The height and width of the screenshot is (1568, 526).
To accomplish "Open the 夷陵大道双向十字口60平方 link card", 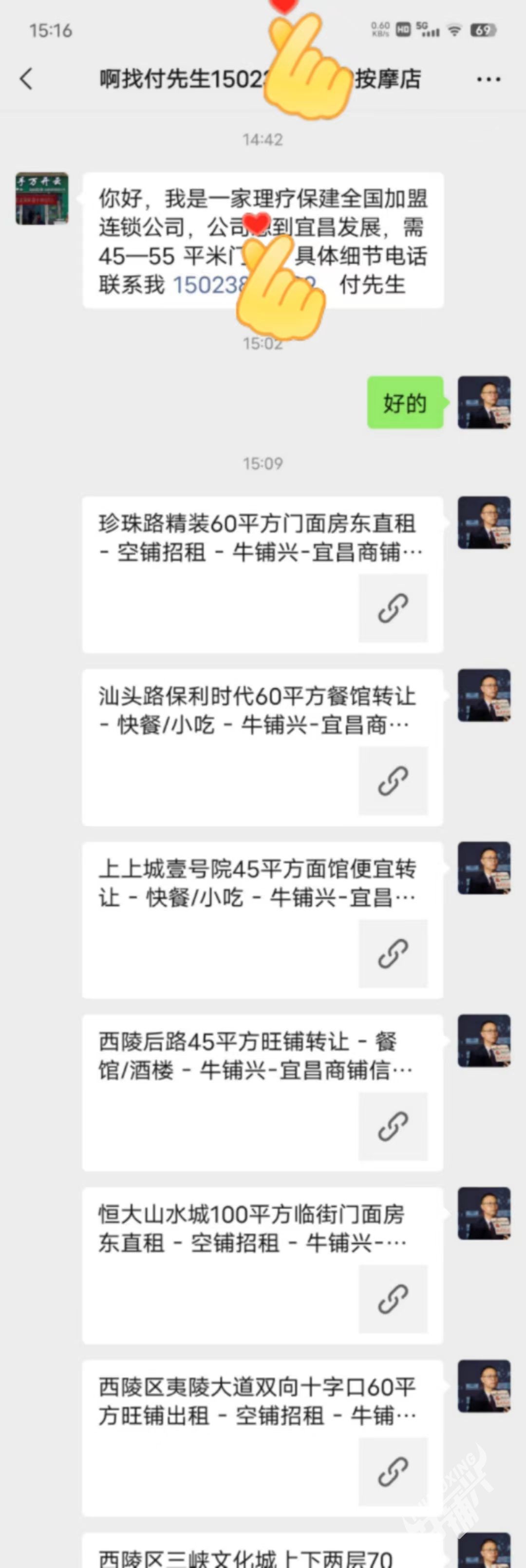I will [262, 1438].
